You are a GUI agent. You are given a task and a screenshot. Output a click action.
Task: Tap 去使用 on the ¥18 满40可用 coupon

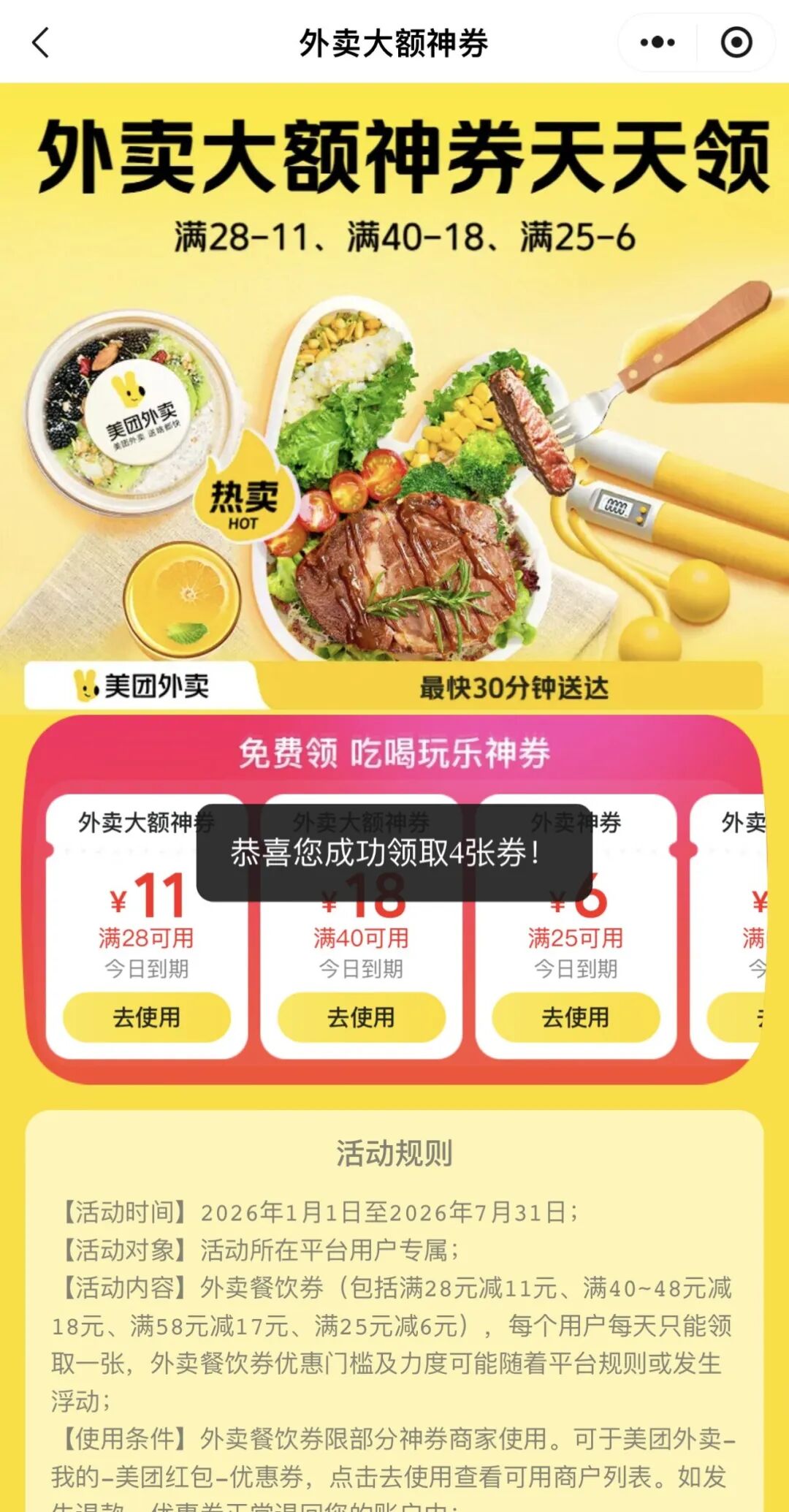coord(361,1017)
